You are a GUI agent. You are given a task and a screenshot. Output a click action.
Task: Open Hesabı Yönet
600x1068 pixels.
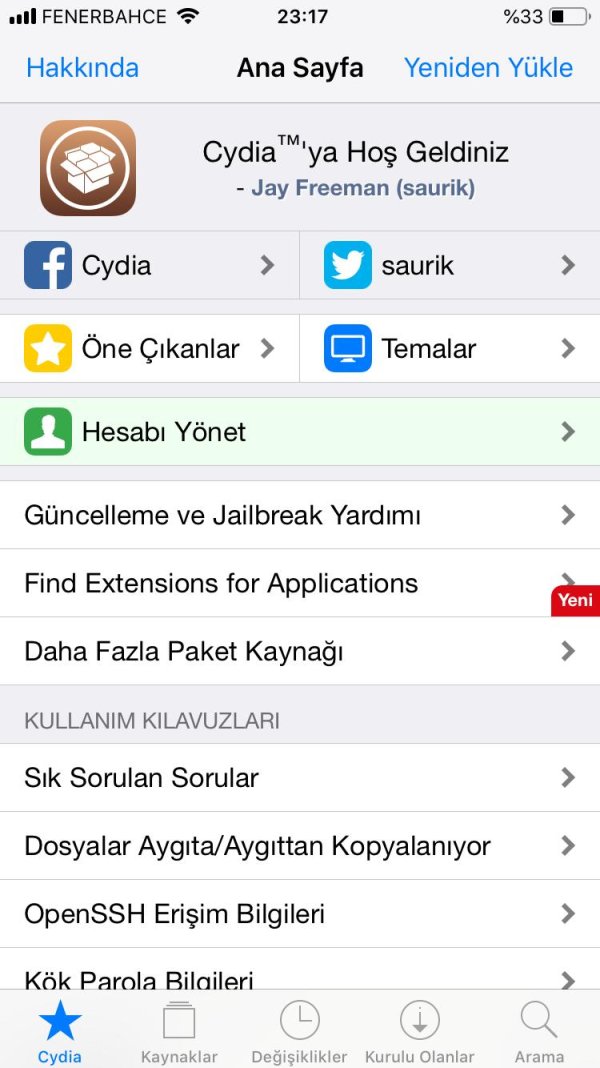coord(300,432)
